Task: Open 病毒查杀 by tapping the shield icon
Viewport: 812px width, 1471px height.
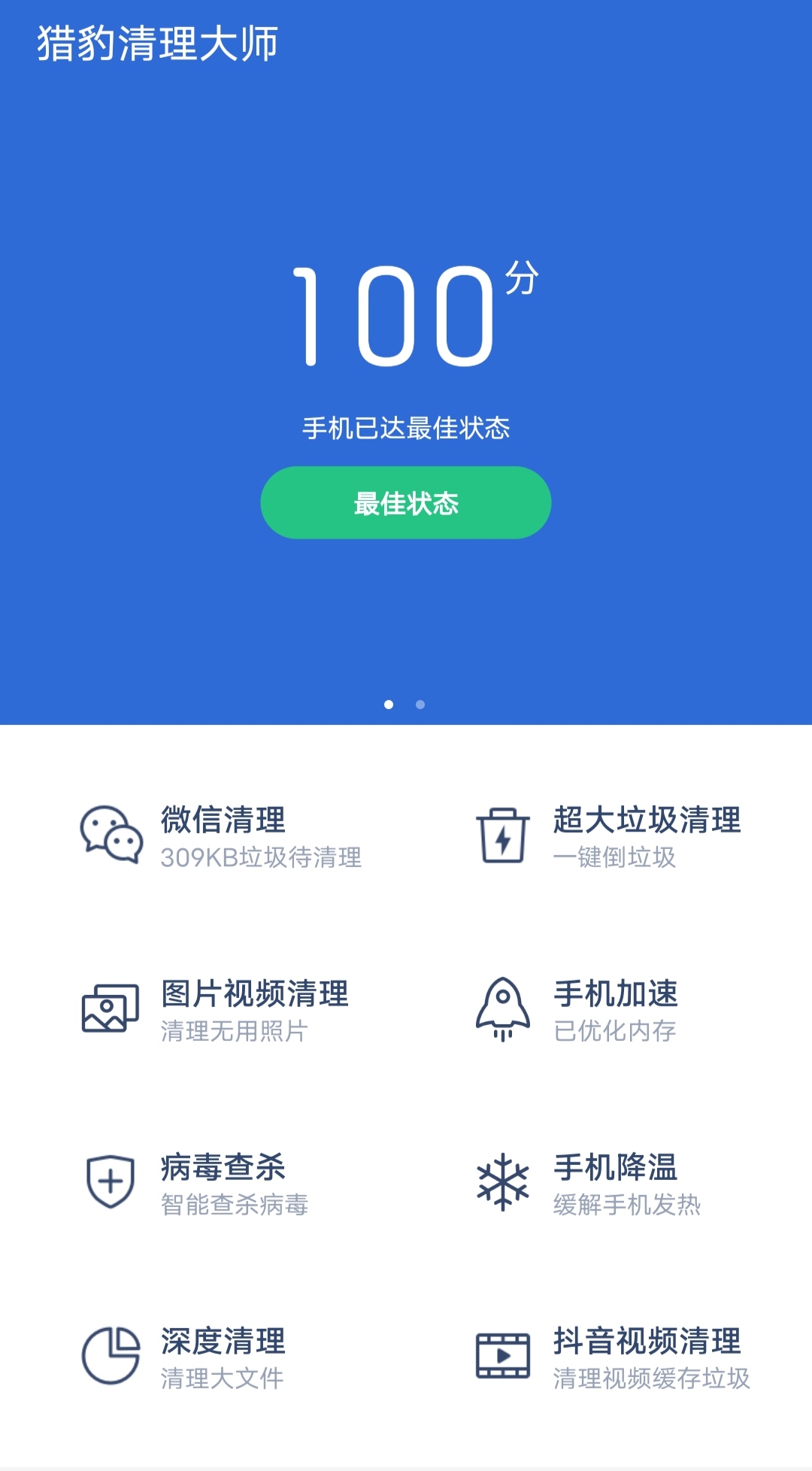Action: coord(109,1183)
